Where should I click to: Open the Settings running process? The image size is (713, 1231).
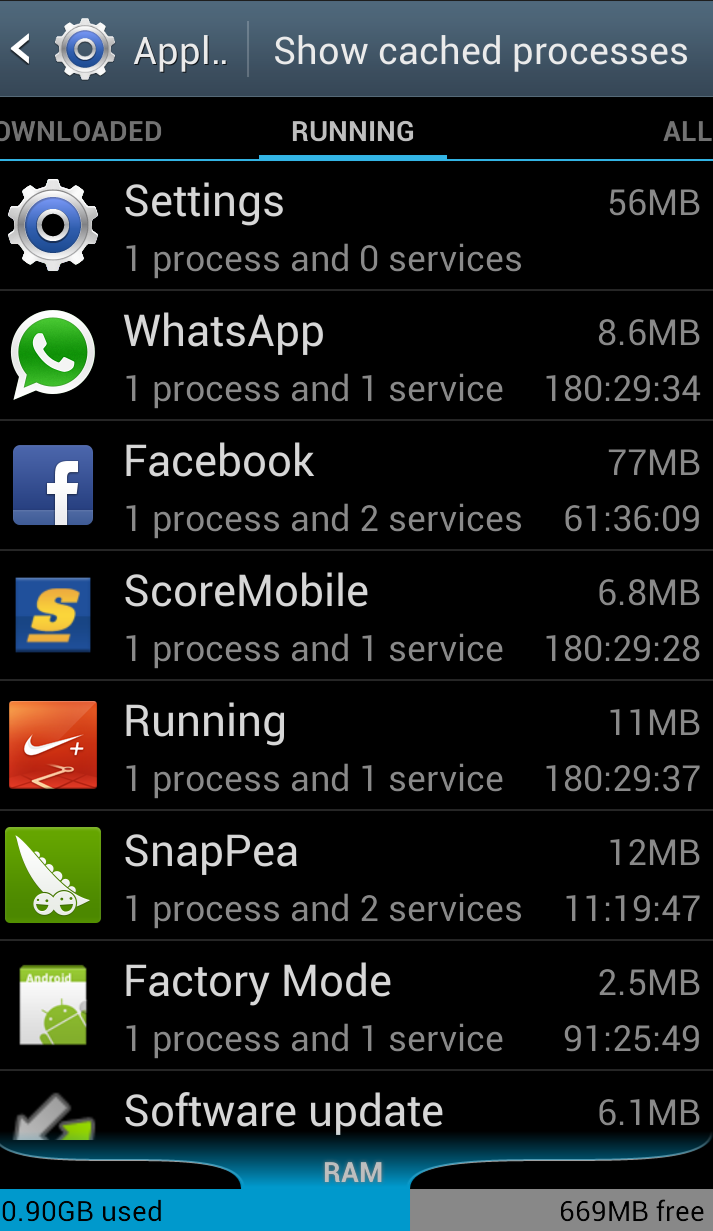click(356, 226)
